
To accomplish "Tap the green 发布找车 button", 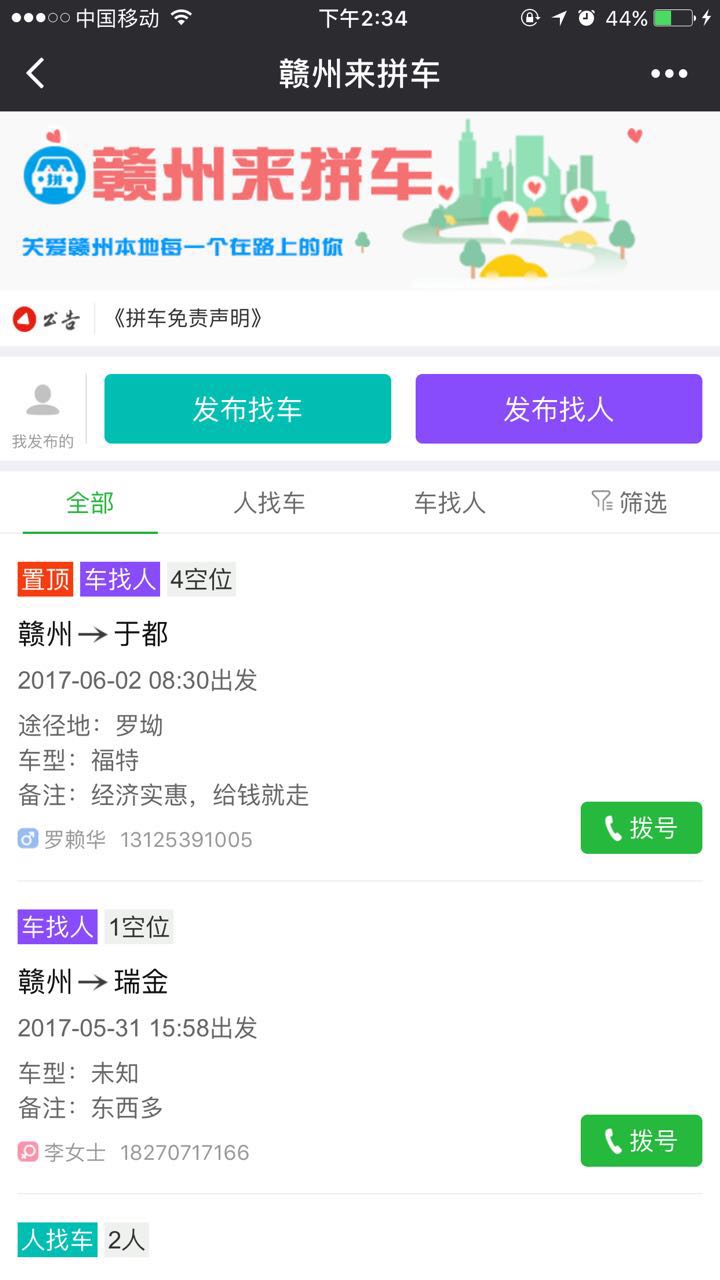I will (247, 408).
